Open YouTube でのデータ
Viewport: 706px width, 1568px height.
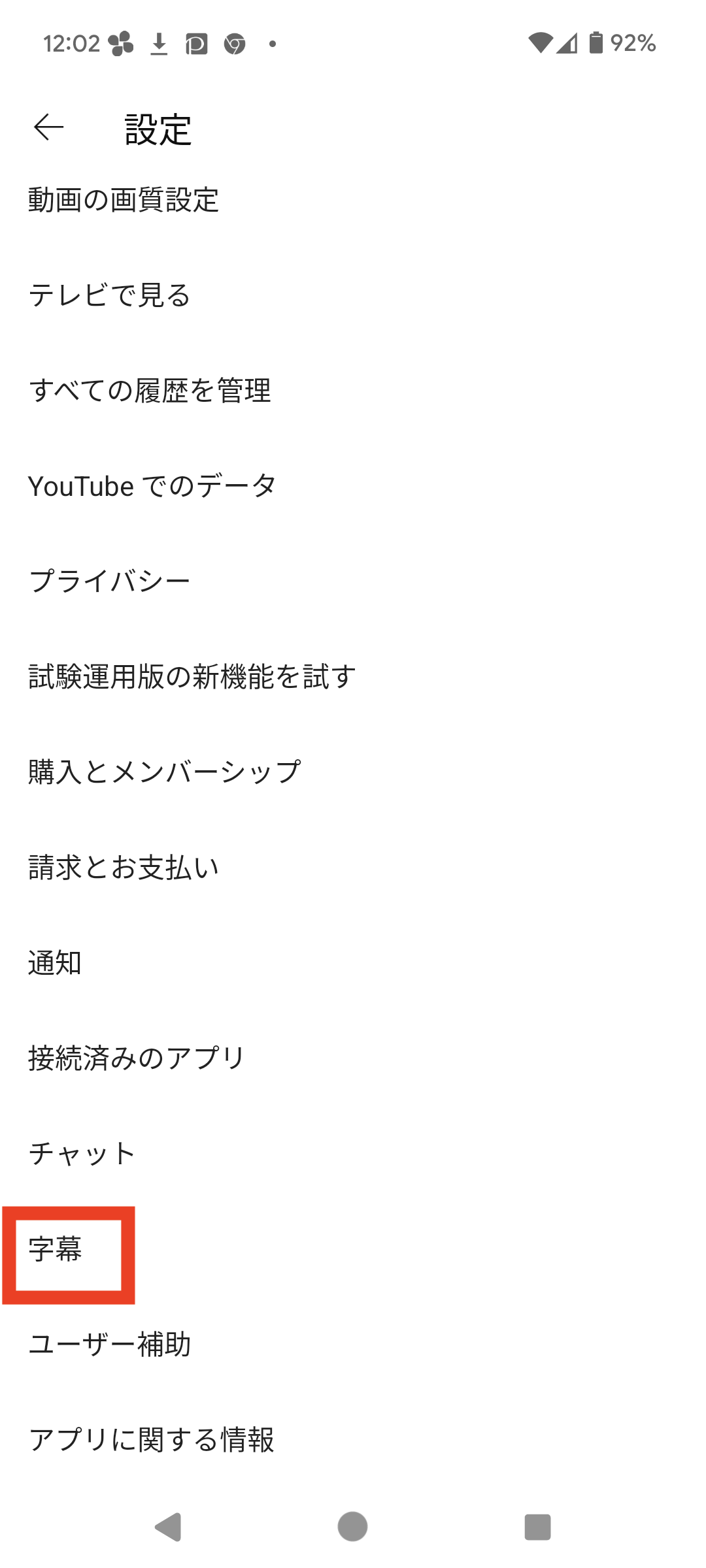pyautogui.click(x=152, y=485)
